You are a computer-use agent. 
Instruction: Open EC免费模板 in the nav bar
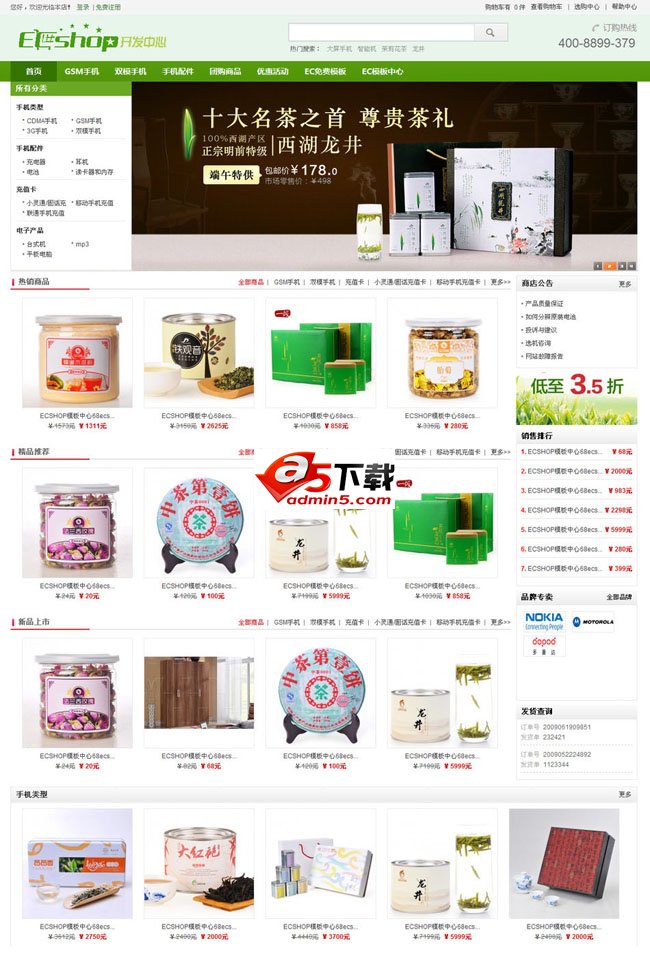(325, 72)
